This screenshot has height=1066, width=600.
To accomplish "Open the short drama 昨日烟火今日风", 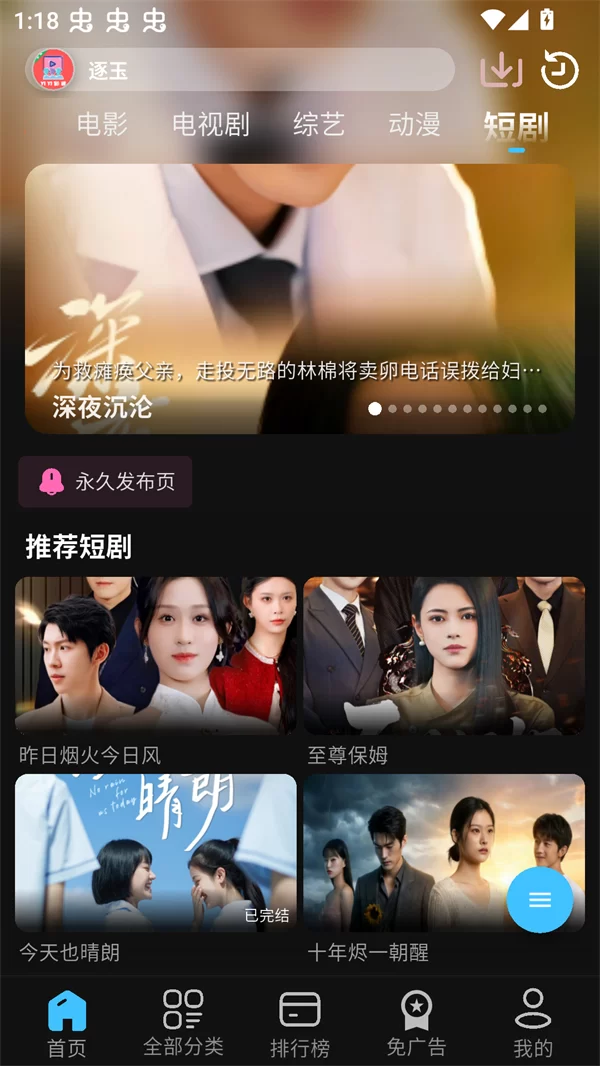I will click(x=156, y=657).
